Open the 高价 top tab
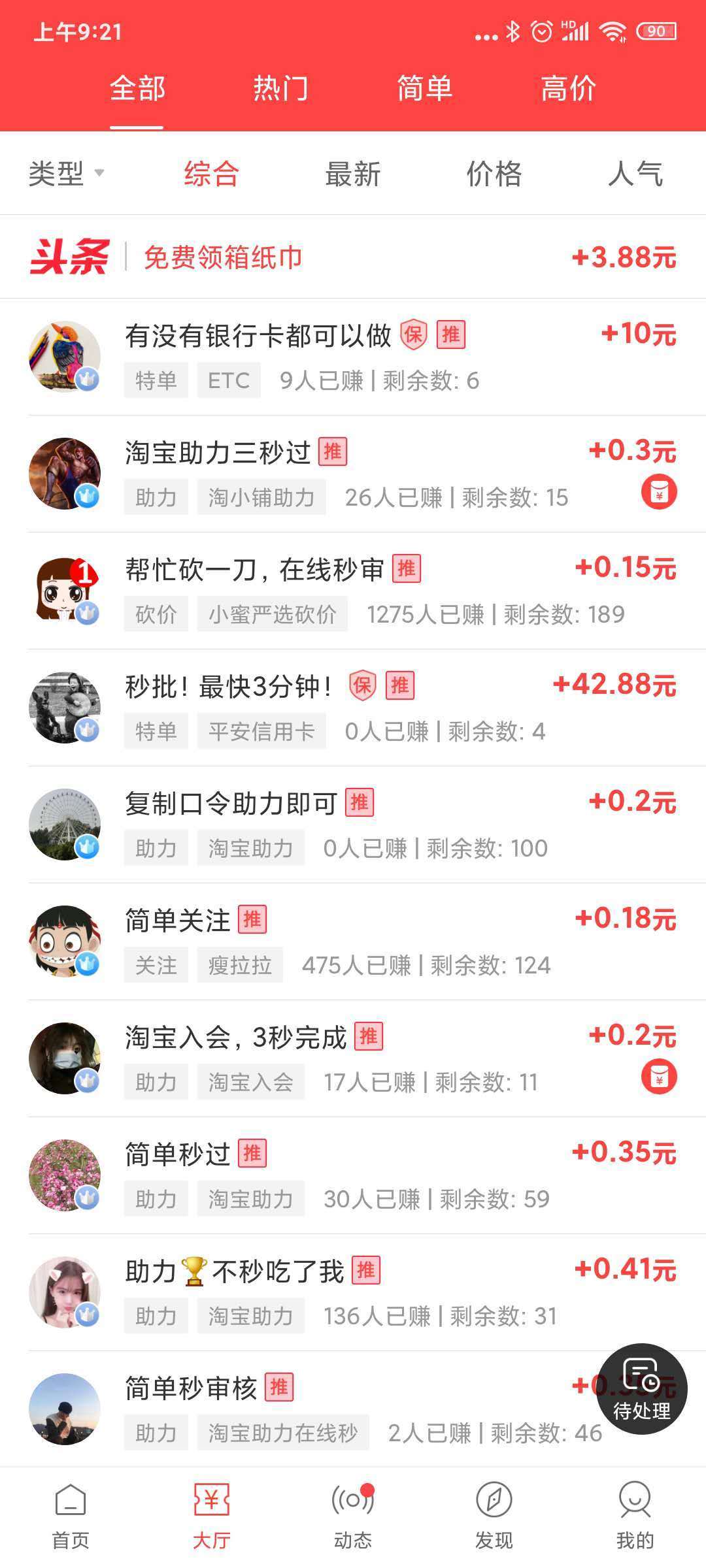706x1568 pixels. (568, 89)
